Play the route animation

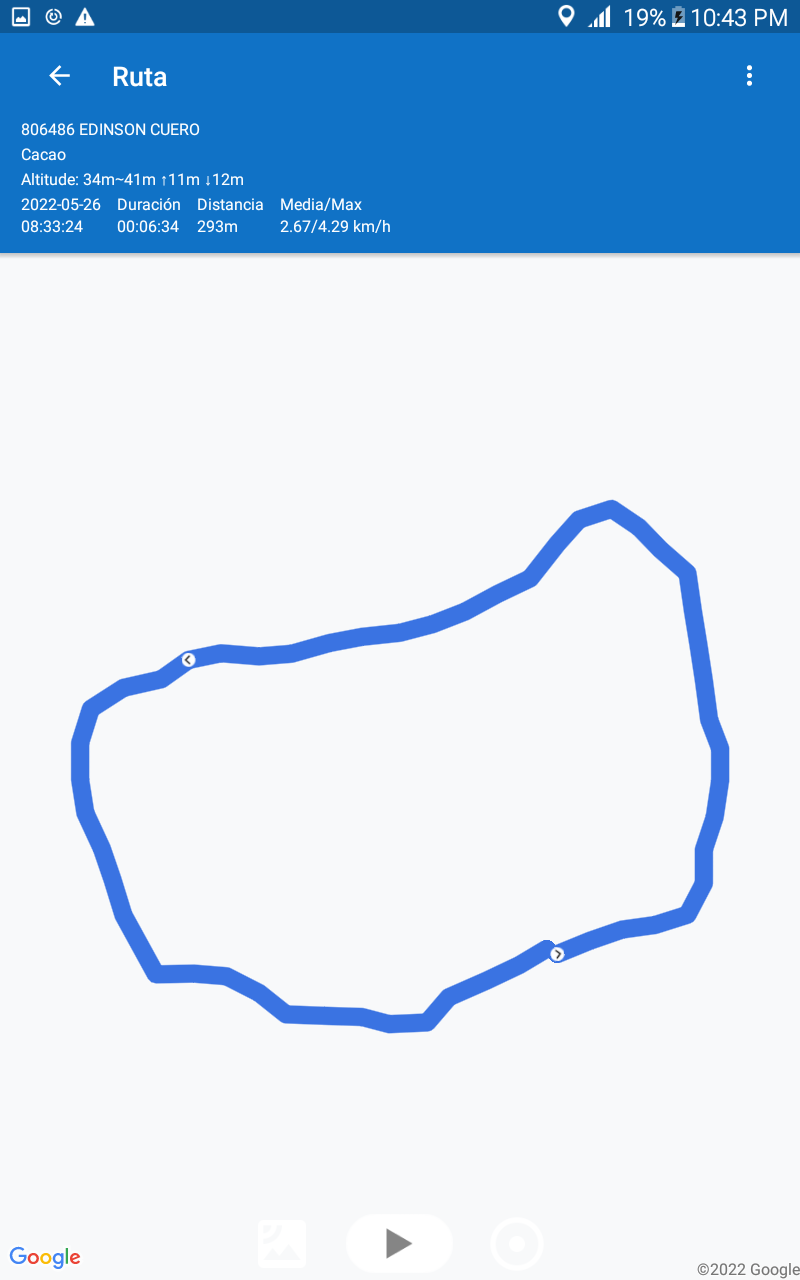tap(399, 1243)
